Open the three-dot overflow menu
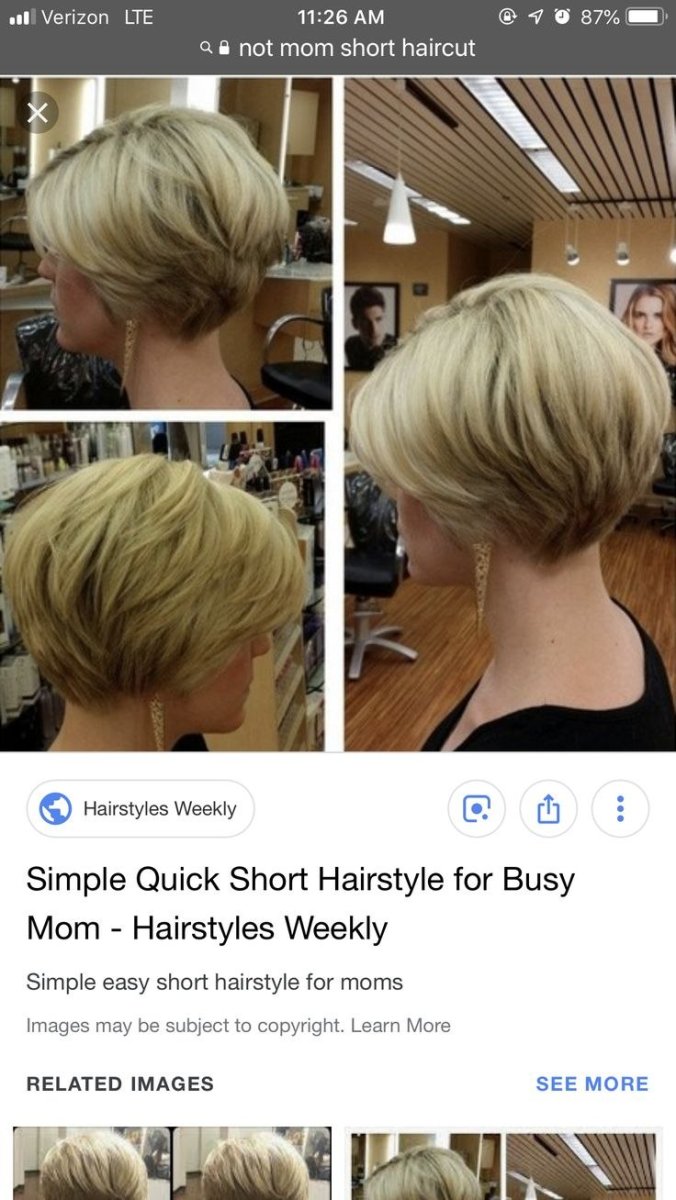Viewport: 676px width, 1200px height. (620, 809)
